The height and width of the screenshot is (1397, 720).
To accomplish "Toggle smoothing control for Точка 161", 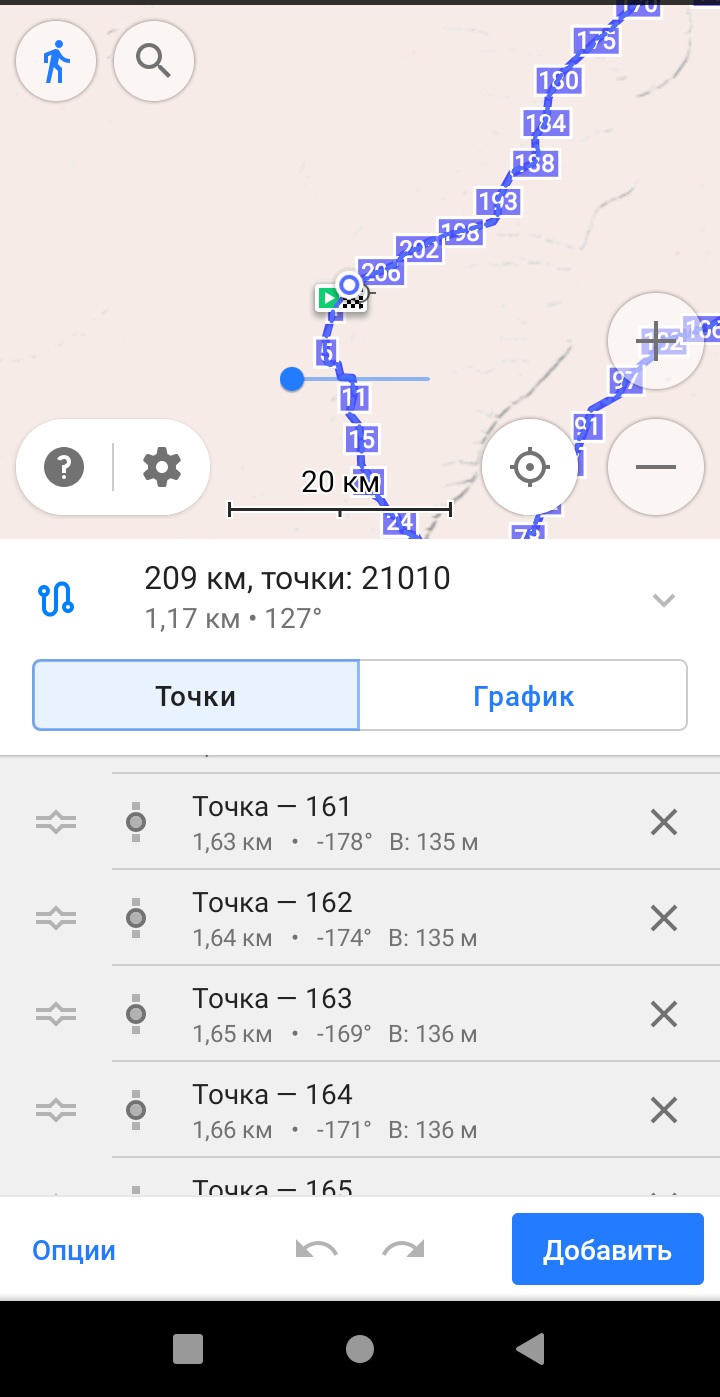I will coord(55,821).
